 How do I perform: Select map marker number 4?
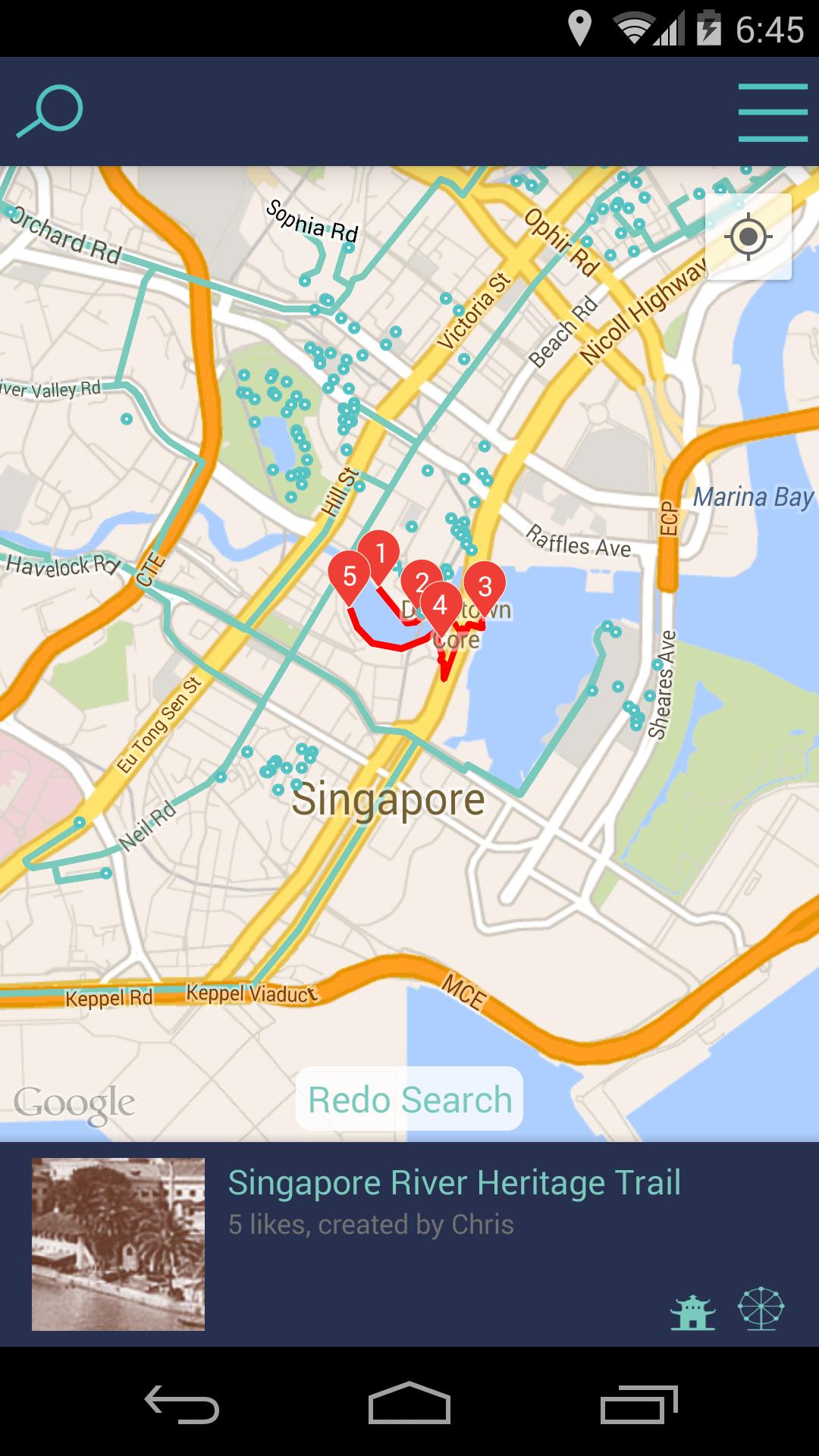tap(440, 605)
